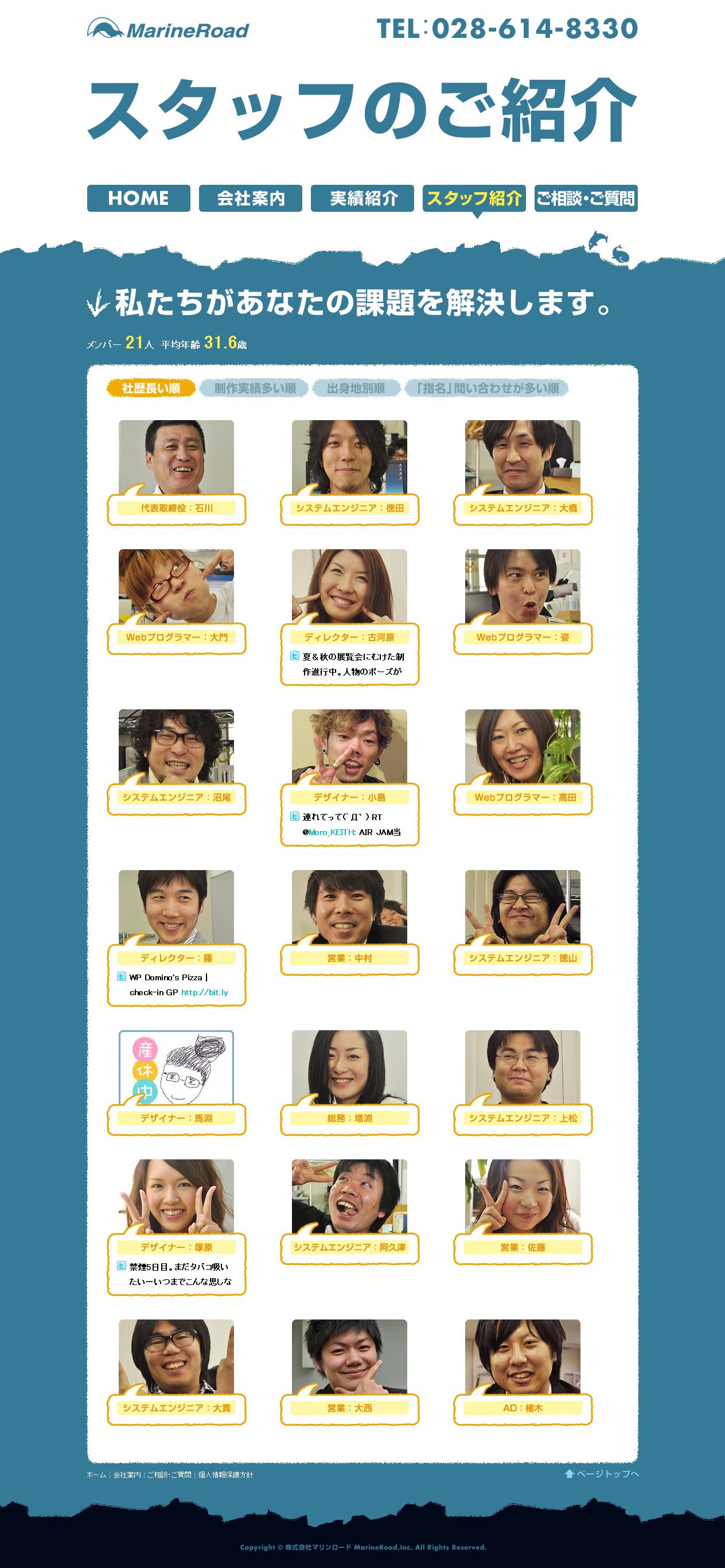This screenshot has width=725, height=1568.
Task: Open AD:植木 staff profile
Action: [x=523, y=1357]
